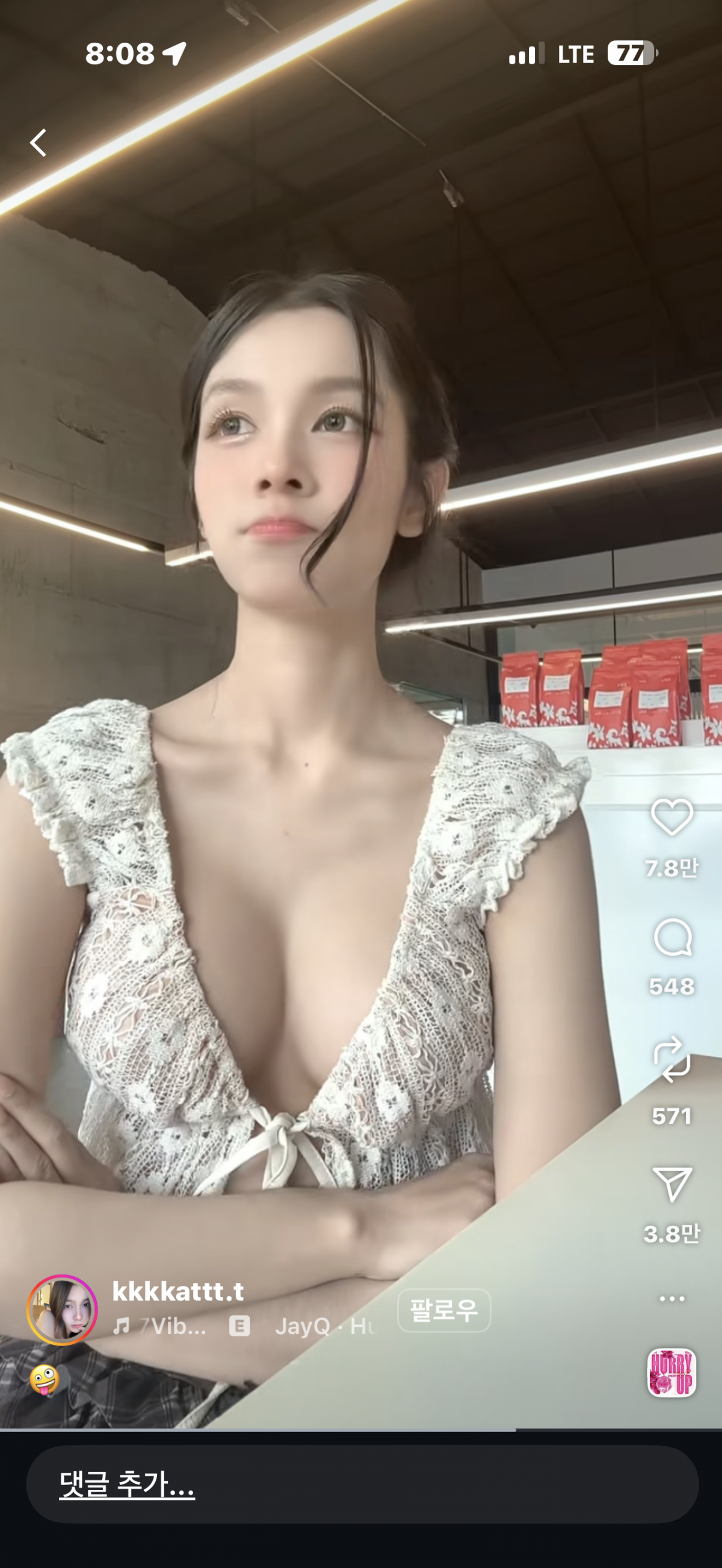Image resolution: width=722 pixels, height=1568 pixels.
Task: Like this reel with the heart icon
Action: click(x=671, y=817)
